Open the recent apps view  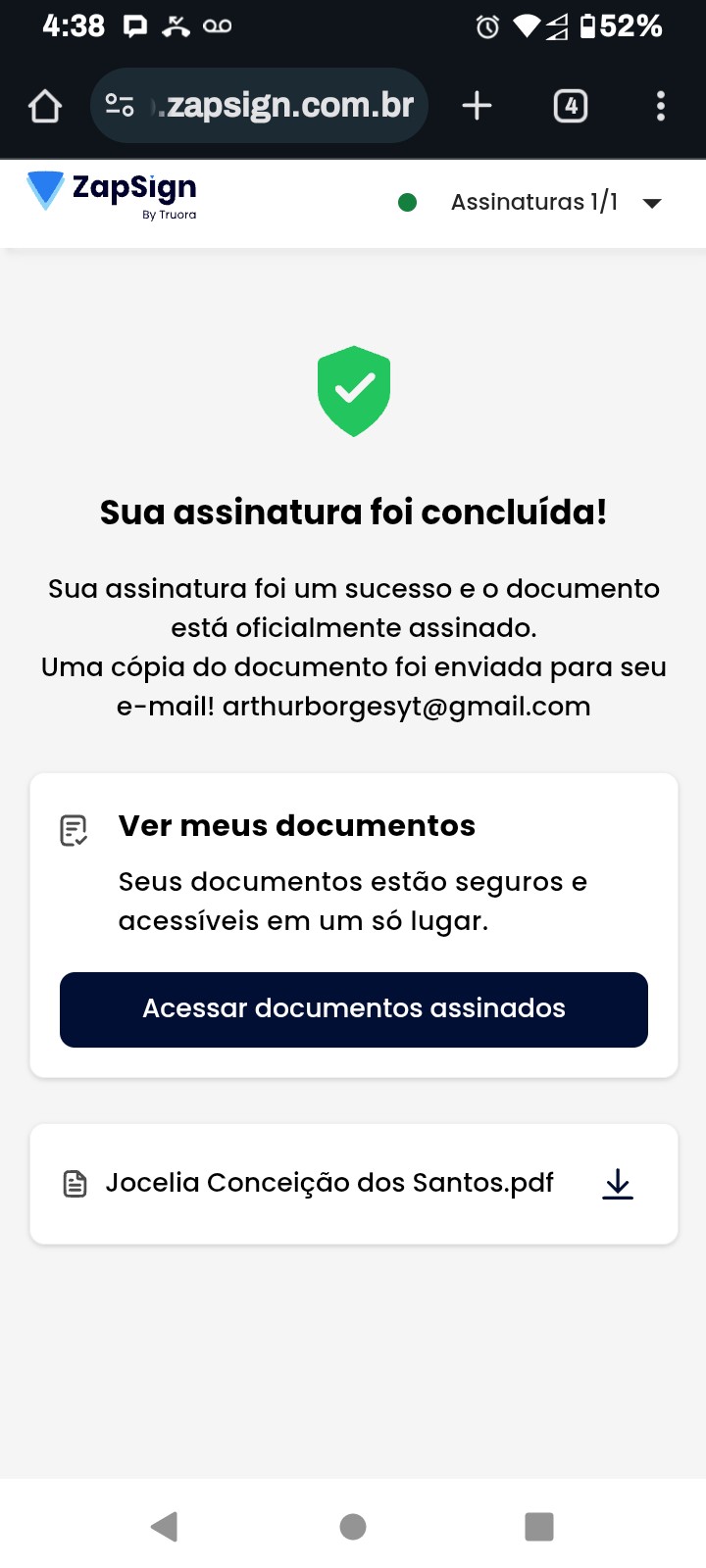[x=539, y=1526]
